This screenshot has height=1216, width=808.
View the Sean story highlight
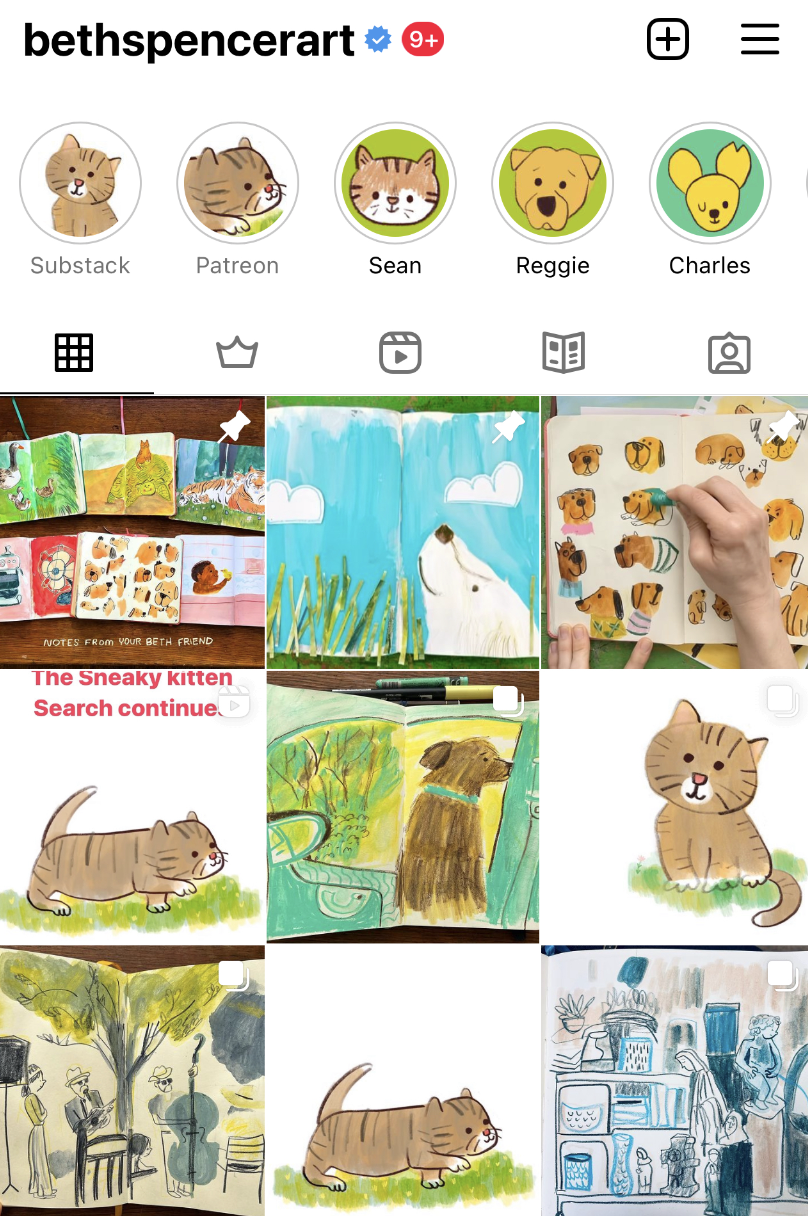point(395,184)
